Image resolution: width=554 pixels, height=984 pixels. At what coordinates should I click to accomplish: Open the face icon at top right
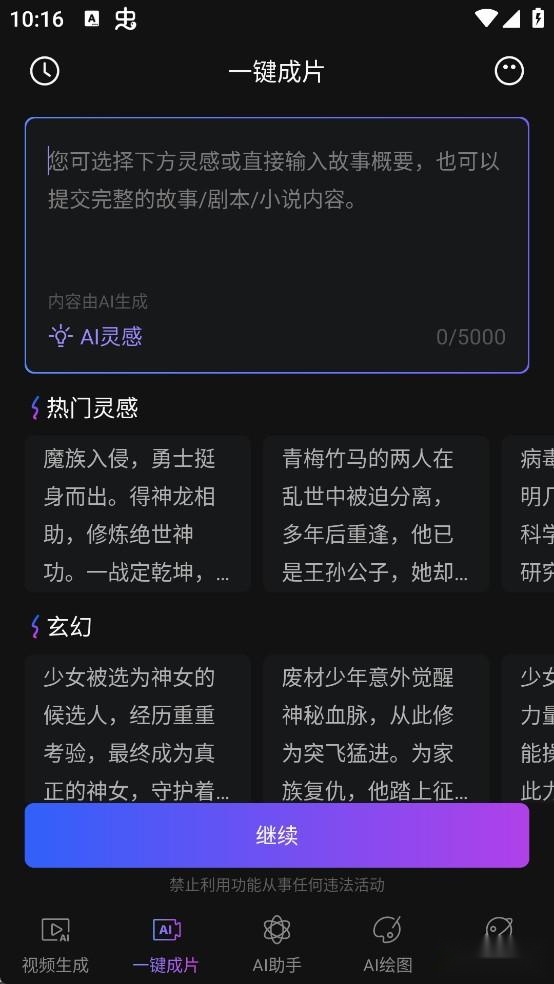click(509, 72)
